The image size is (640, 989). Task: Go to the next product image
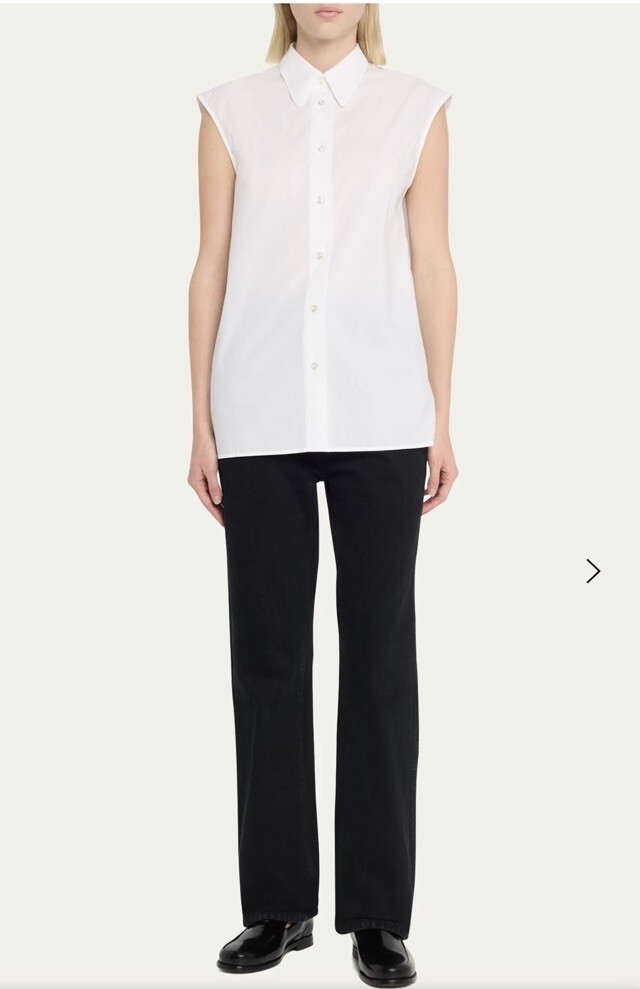coord(593,571)
